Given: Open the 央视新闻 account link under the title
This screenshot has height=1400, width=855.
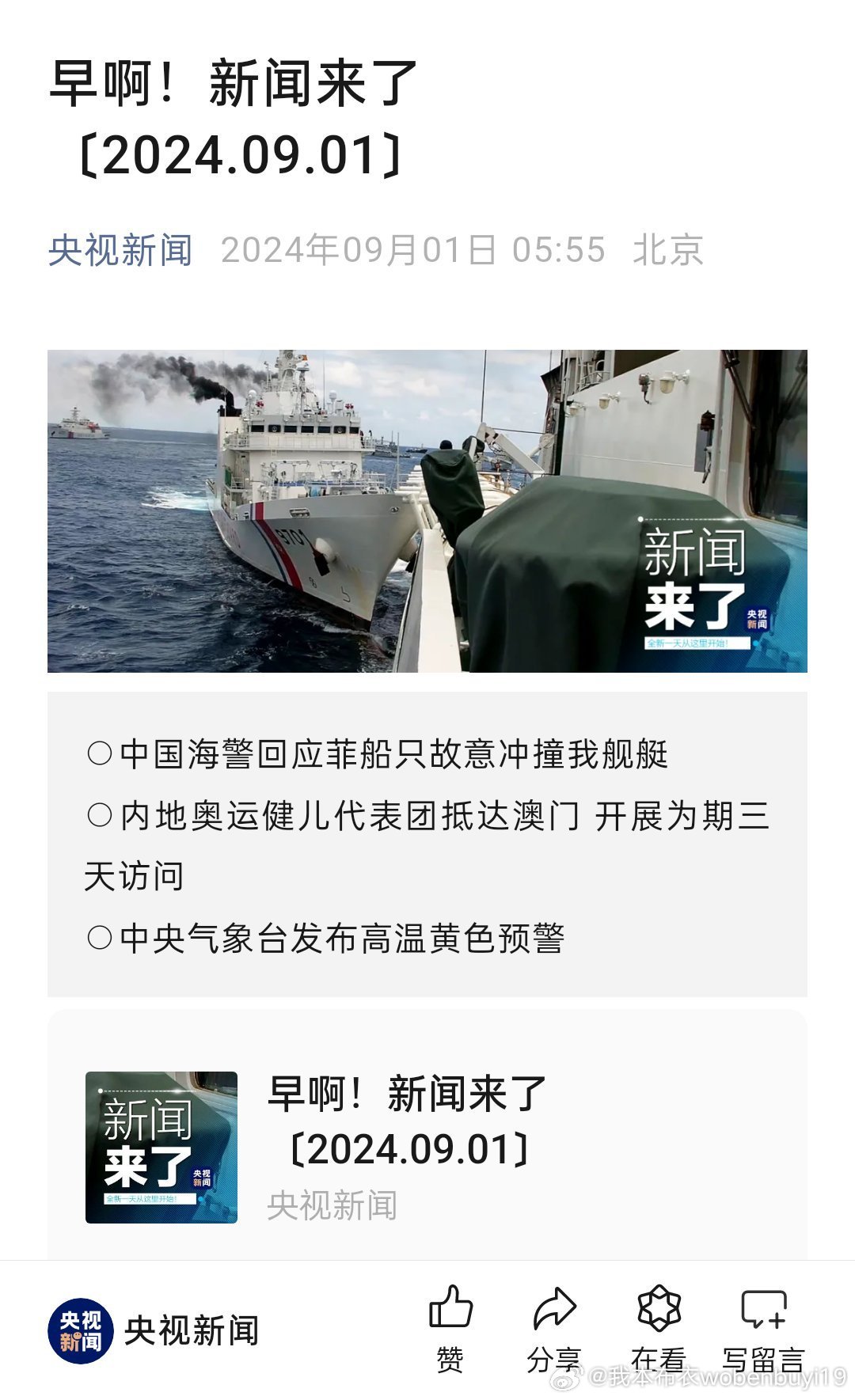Looking at the screenshot, I should coord(120,250).
